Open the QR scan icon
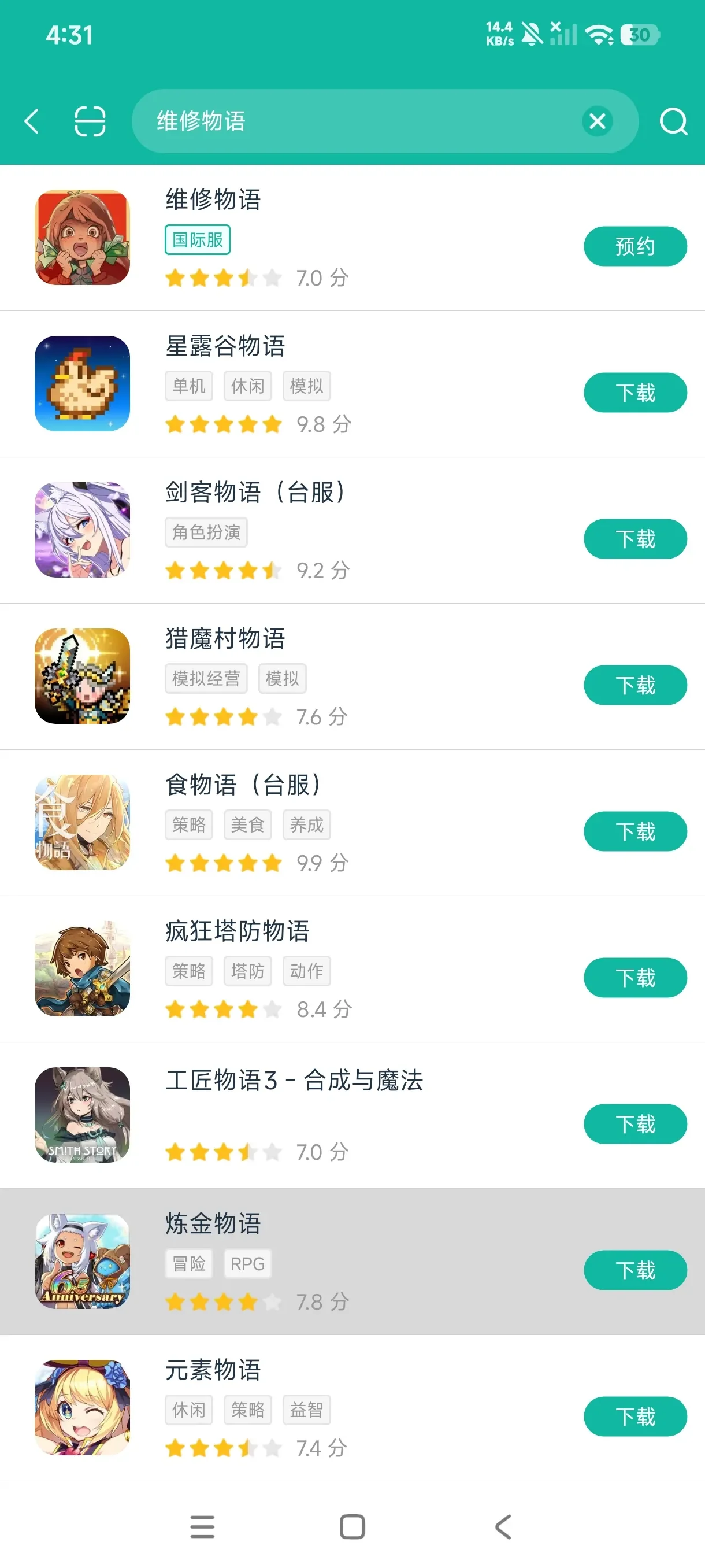 click(x=90, y=121)
